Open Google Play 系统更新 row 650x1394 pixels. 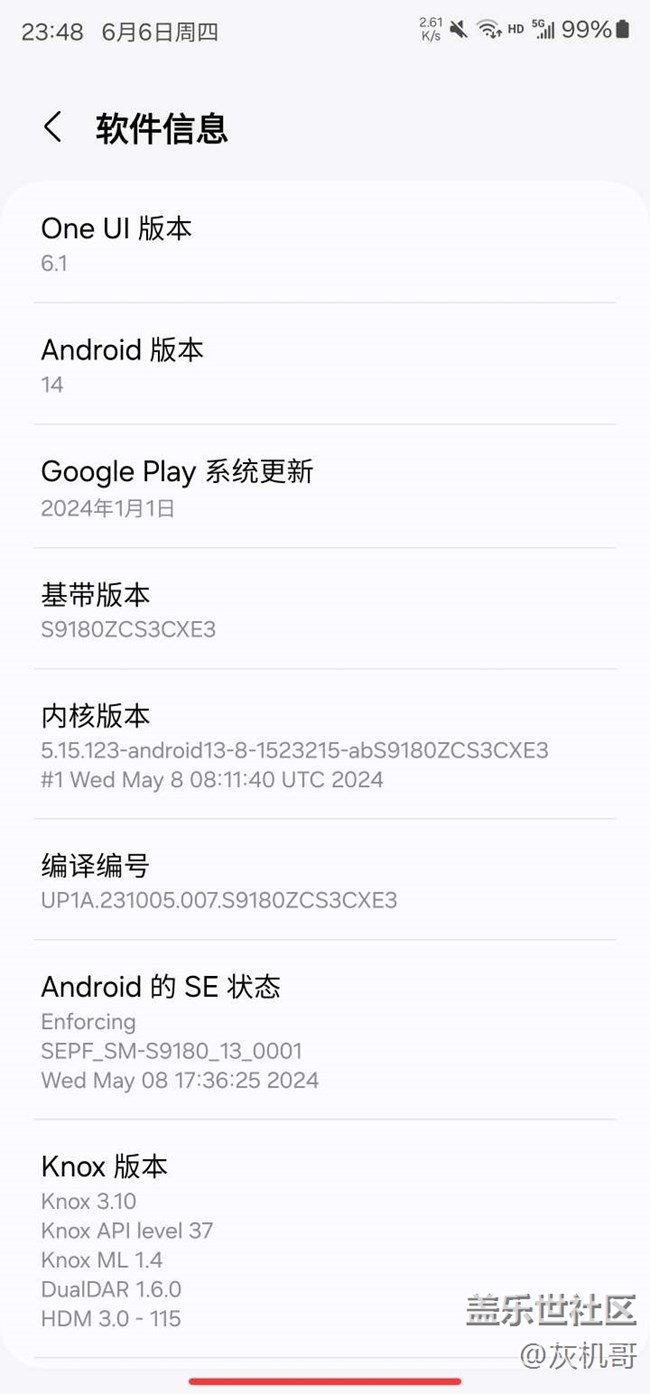click(x=324, y=487)
